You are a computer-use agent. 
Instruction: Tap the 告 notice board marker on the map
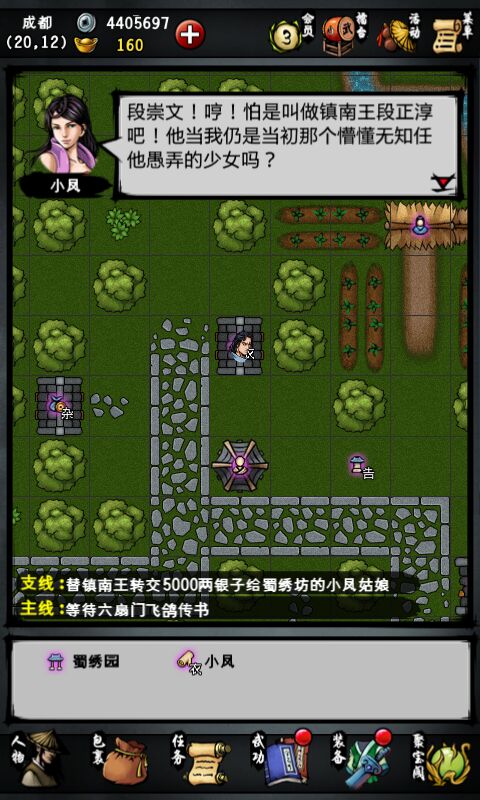pyautogui.click(x=361, y=467)
